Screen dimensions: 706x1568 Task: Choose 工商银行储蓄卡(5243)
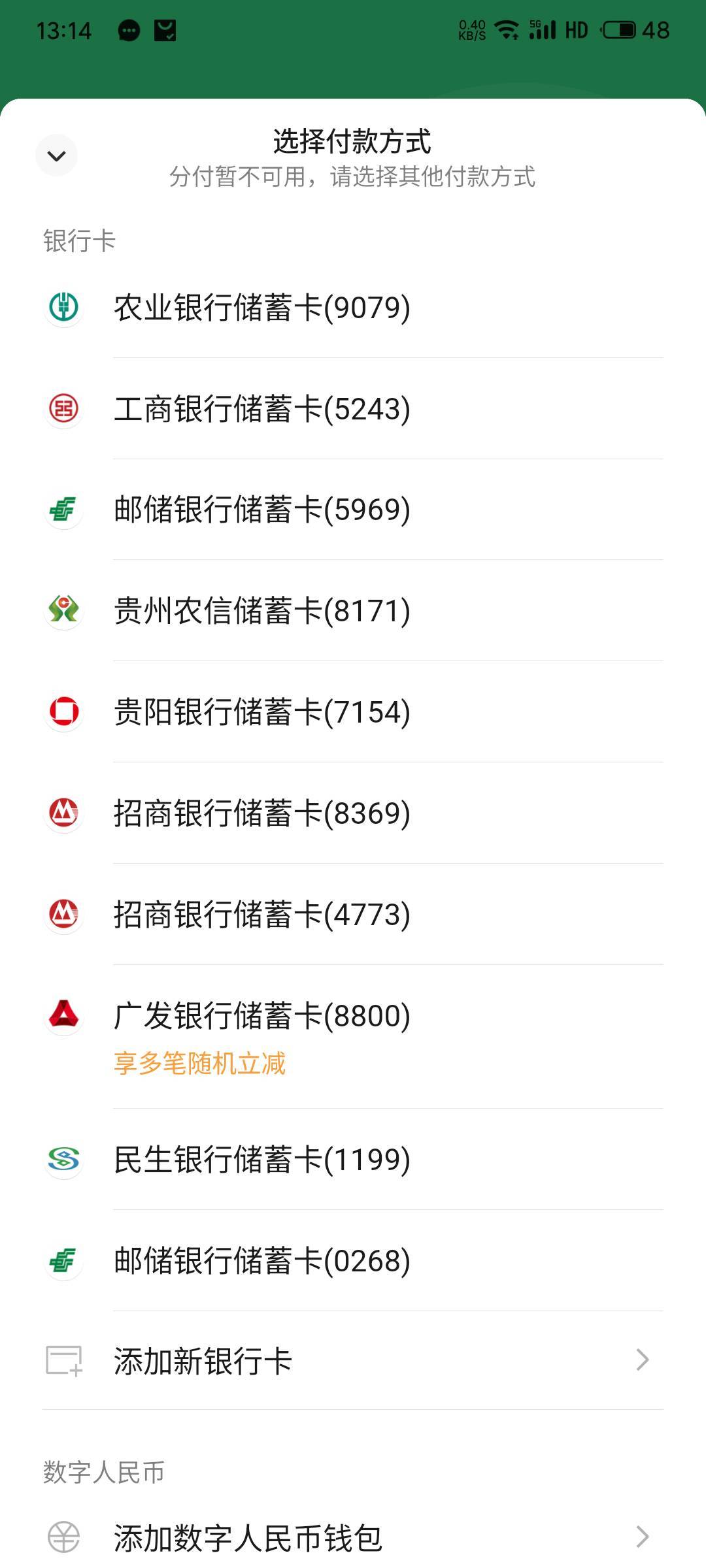click(261, 409)
